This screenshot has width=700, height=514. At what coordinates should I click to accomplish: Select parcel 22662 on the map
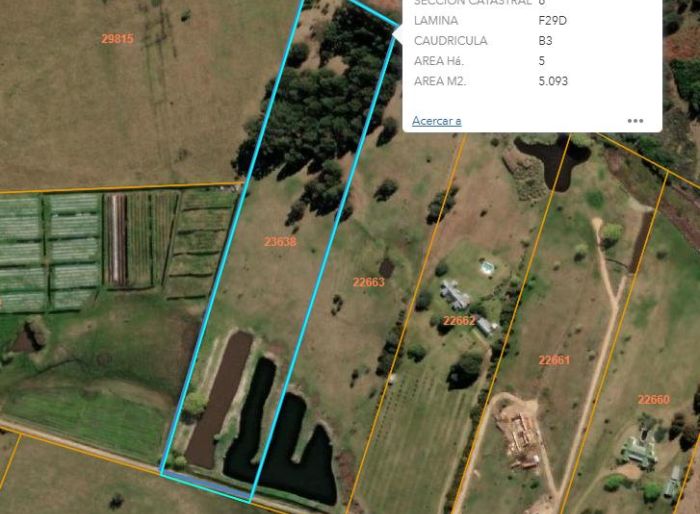pyautogui.click(x=459, y=321)
